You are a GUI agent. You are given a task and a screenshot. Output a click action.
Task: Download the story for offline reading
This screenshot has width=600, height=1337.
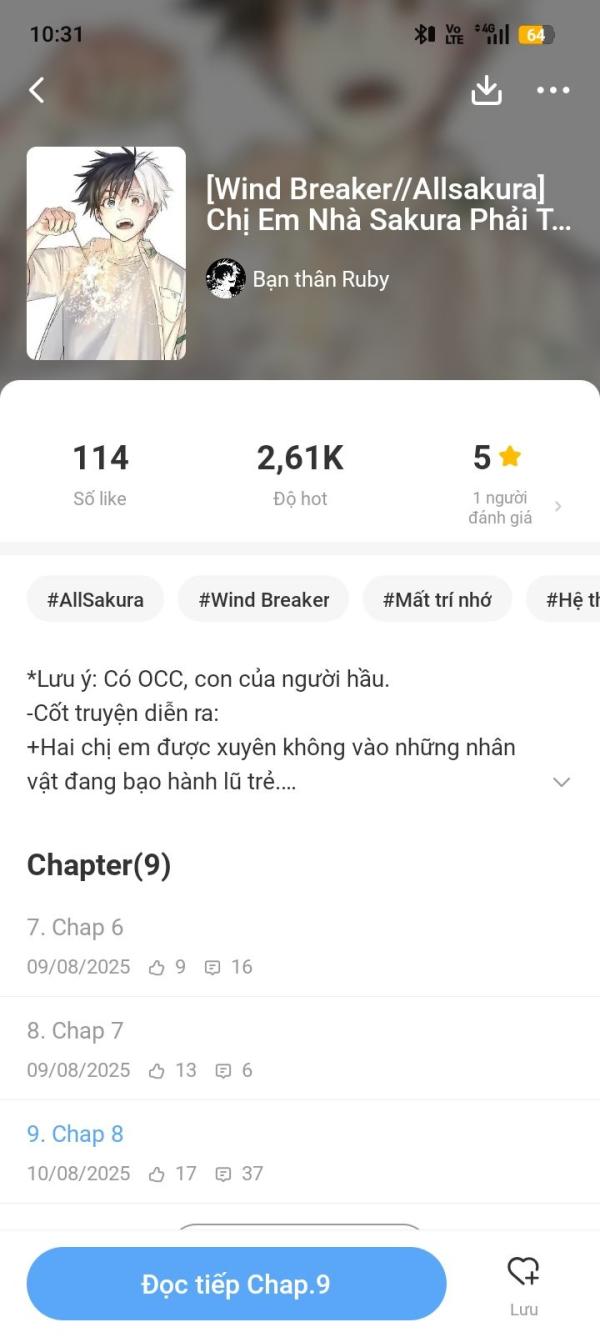pyautogui.click(x=486, y=90)
